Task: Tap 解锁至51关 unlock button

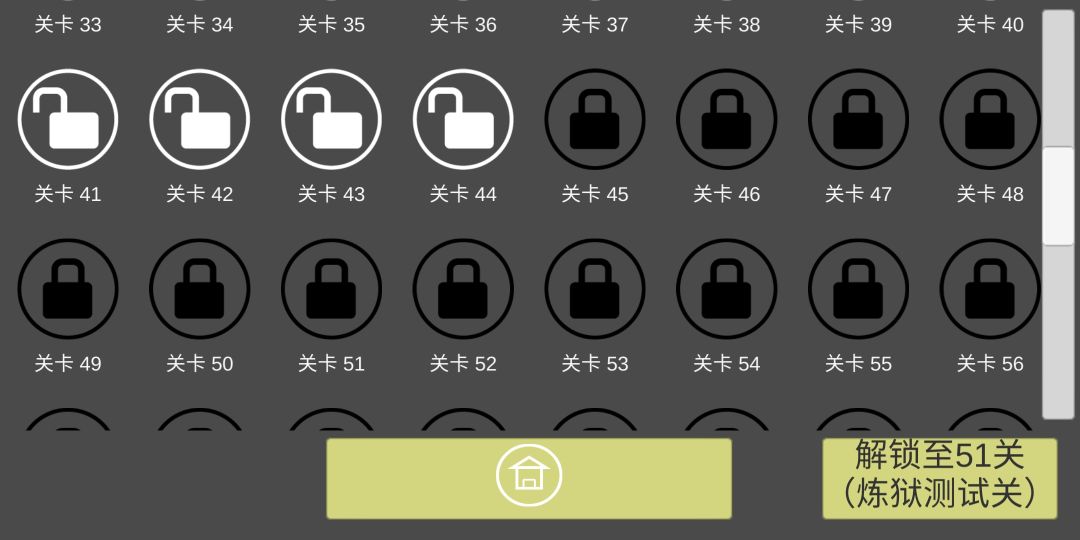Action: (x=939, y=478)
